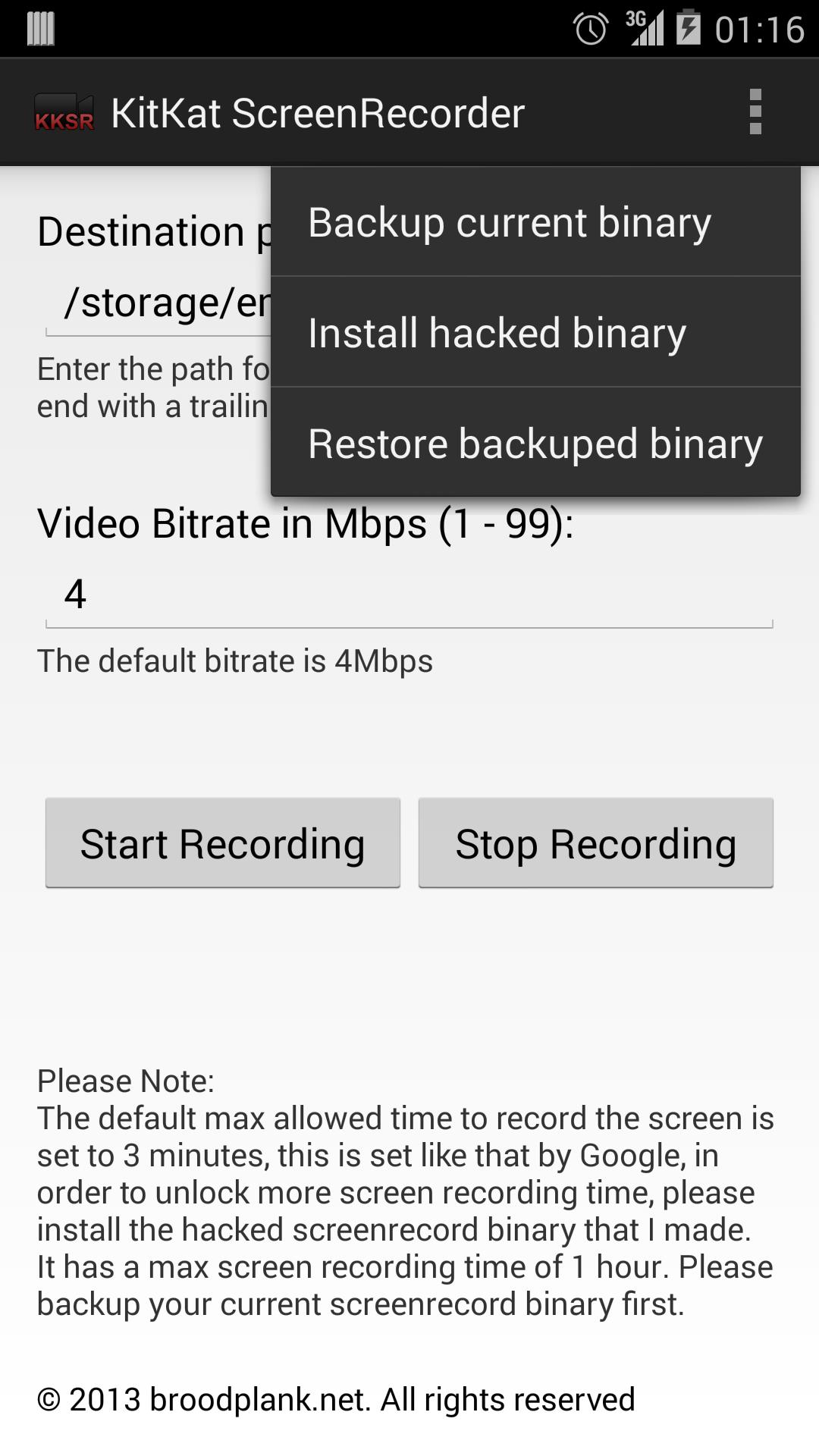
Task: Click the destination path text field
Action: [x=152, y=302]
